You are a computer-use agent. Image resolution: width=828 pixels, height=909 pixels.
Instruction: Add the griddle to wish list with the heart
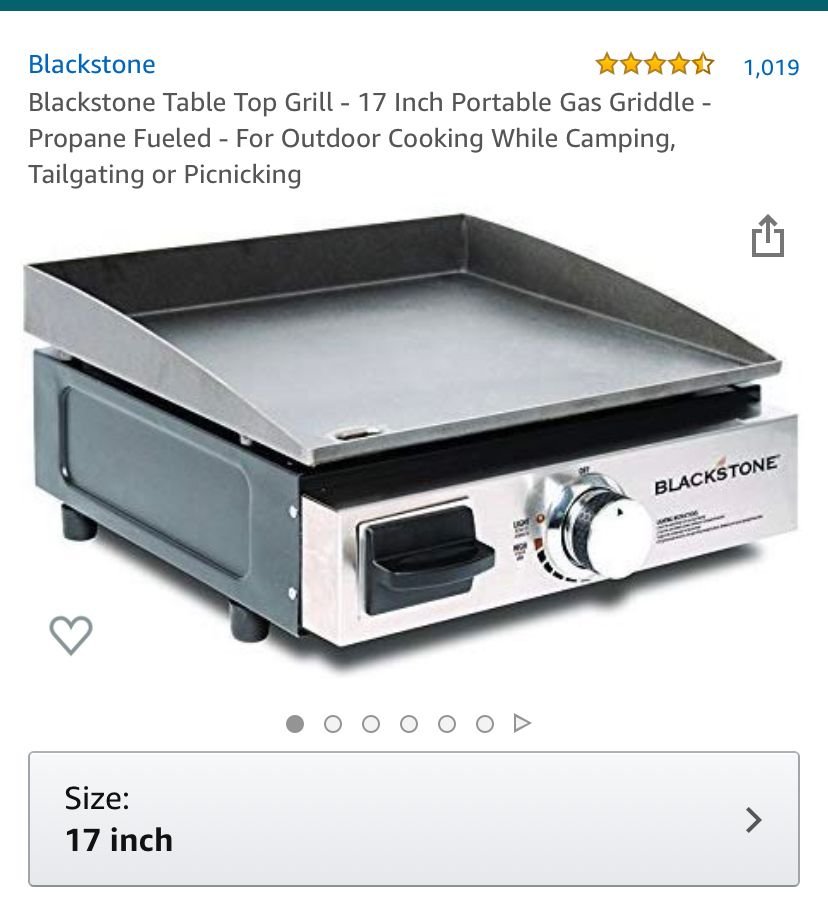(x=71, y=634)
